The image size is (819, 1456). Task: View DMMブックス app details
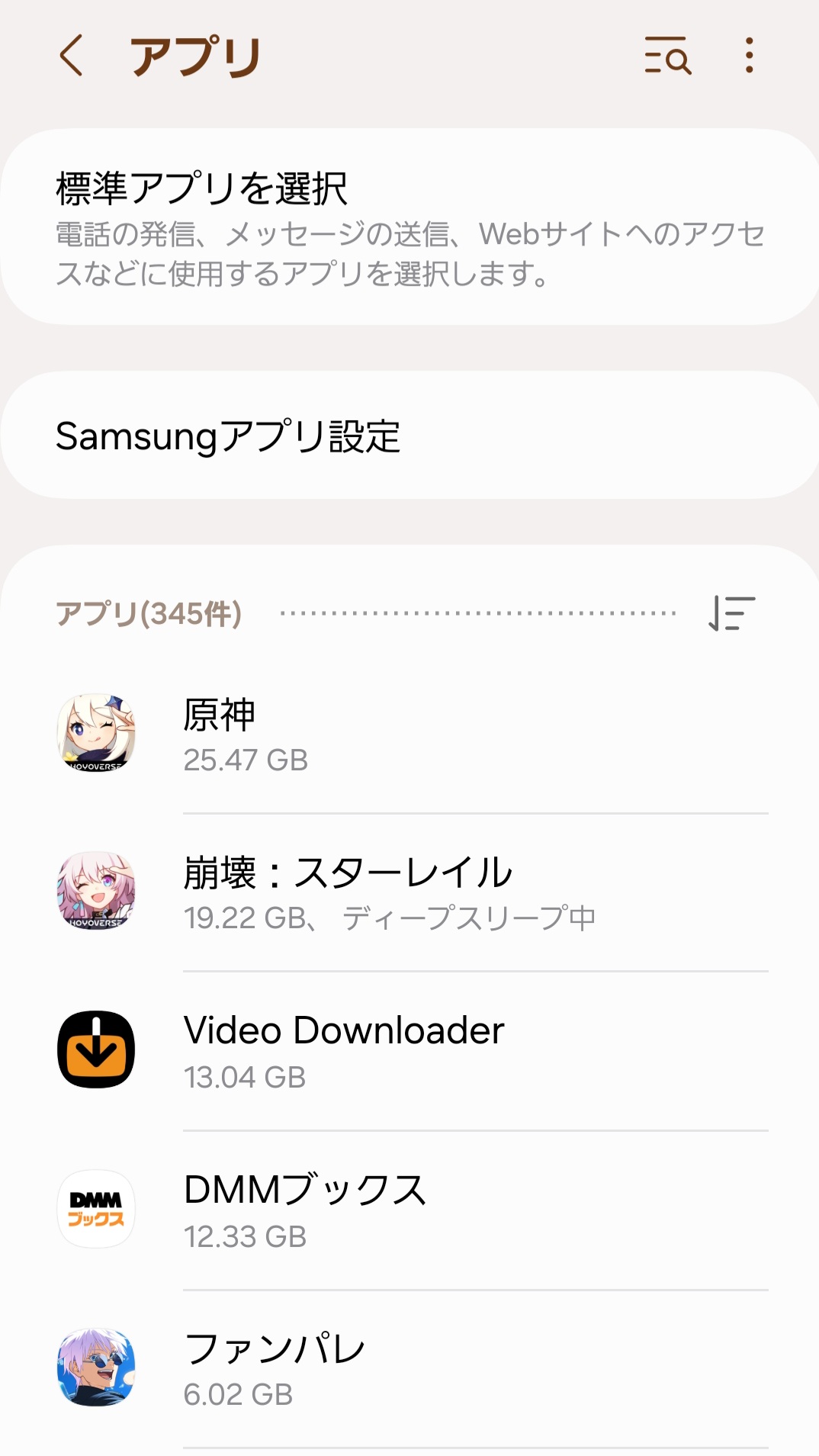409,1210
